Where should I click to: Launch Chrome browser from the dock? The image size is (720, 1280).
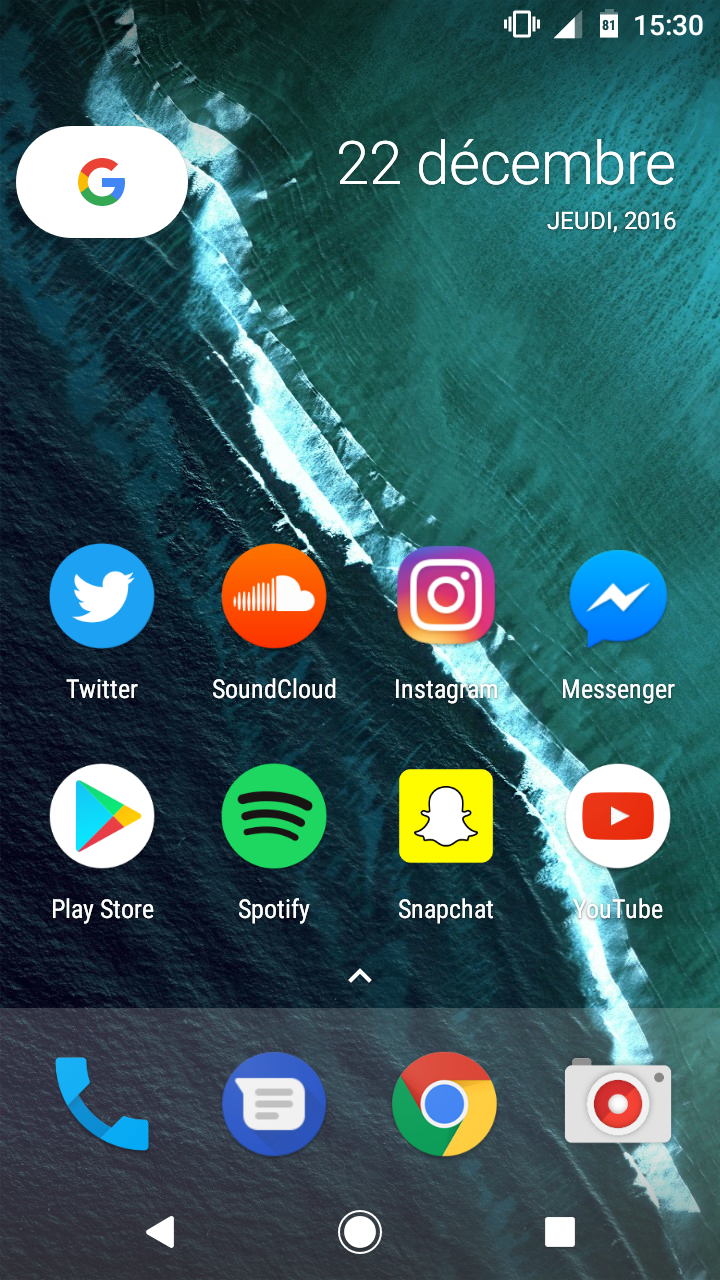(445, 1104)
